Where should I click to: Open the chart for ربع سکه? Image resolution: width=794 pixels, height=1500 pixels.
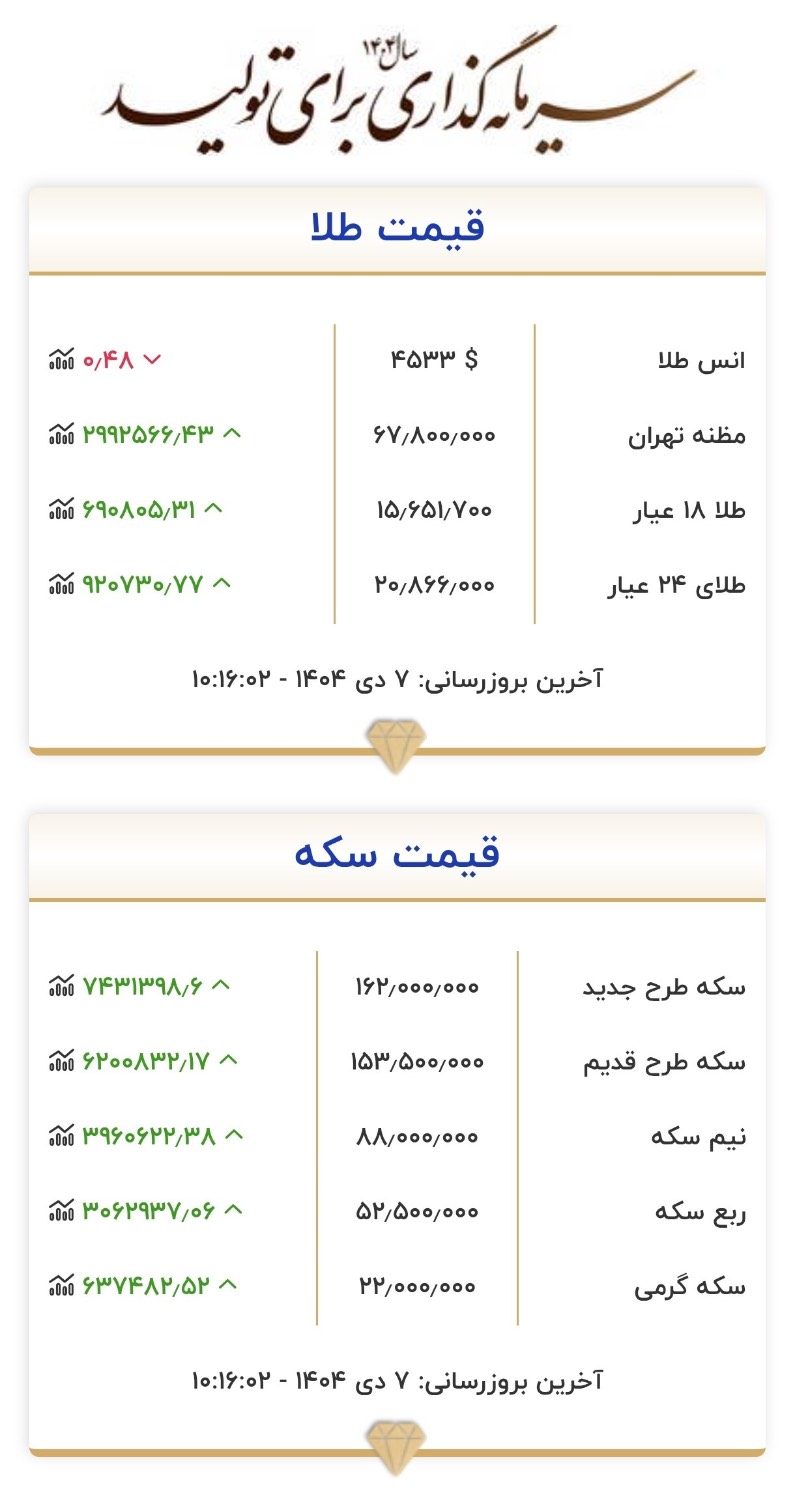point(62,1211)
